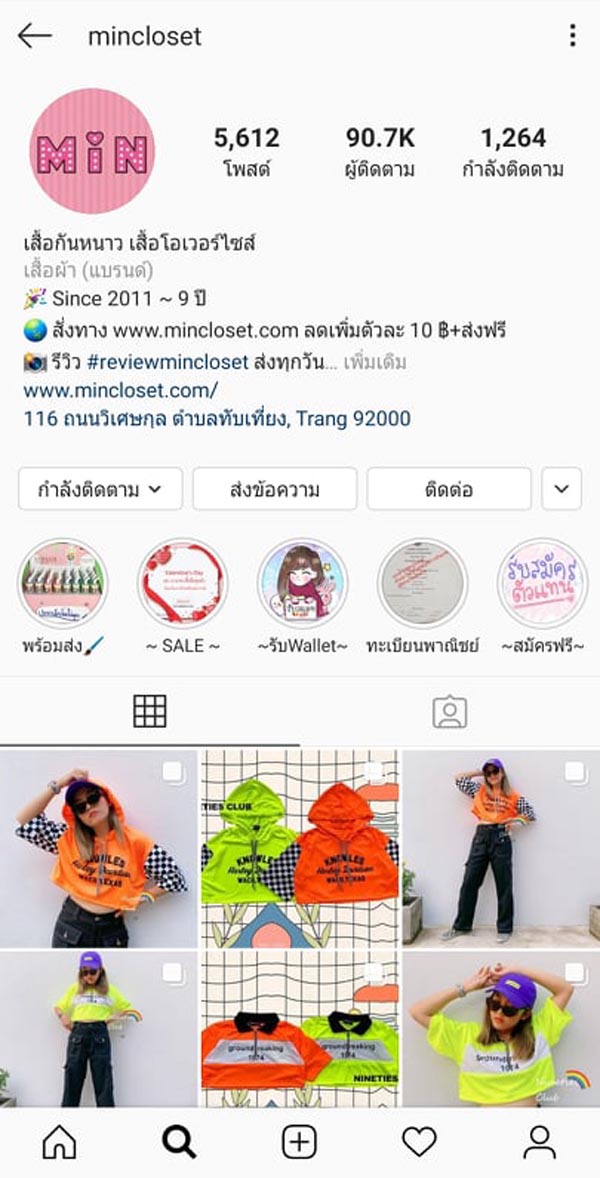Open the mincloset profile picture
Viewport: 600px width, 1178px height.
point(92,151)
